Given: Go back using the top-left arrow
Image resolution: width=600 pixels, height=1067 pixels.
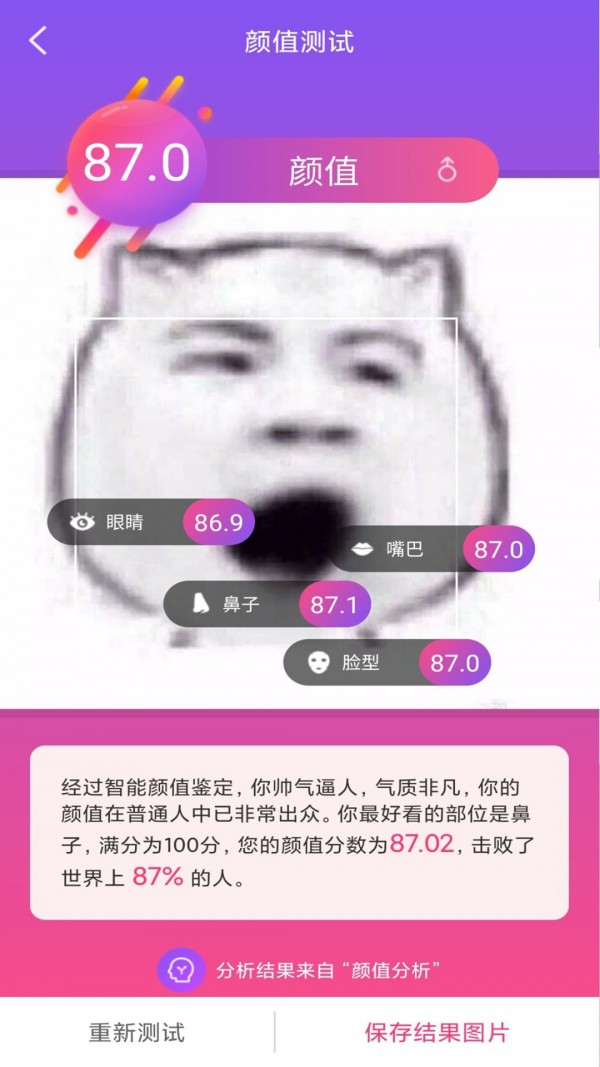Looking at the screenshot, I should pyautogui.click(x=38, y=42).
